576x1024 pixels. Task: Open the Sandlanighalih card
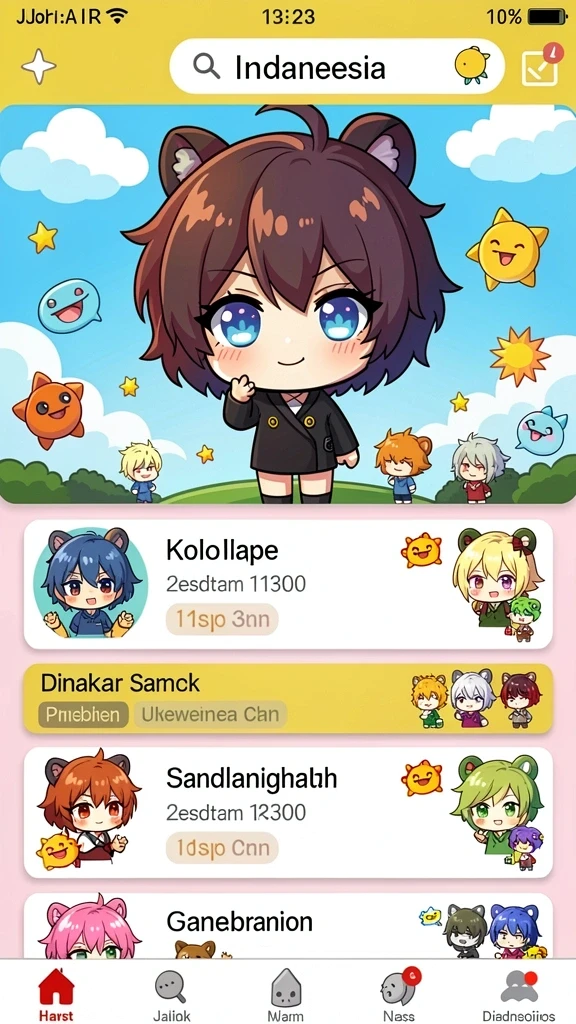(288, 812)
